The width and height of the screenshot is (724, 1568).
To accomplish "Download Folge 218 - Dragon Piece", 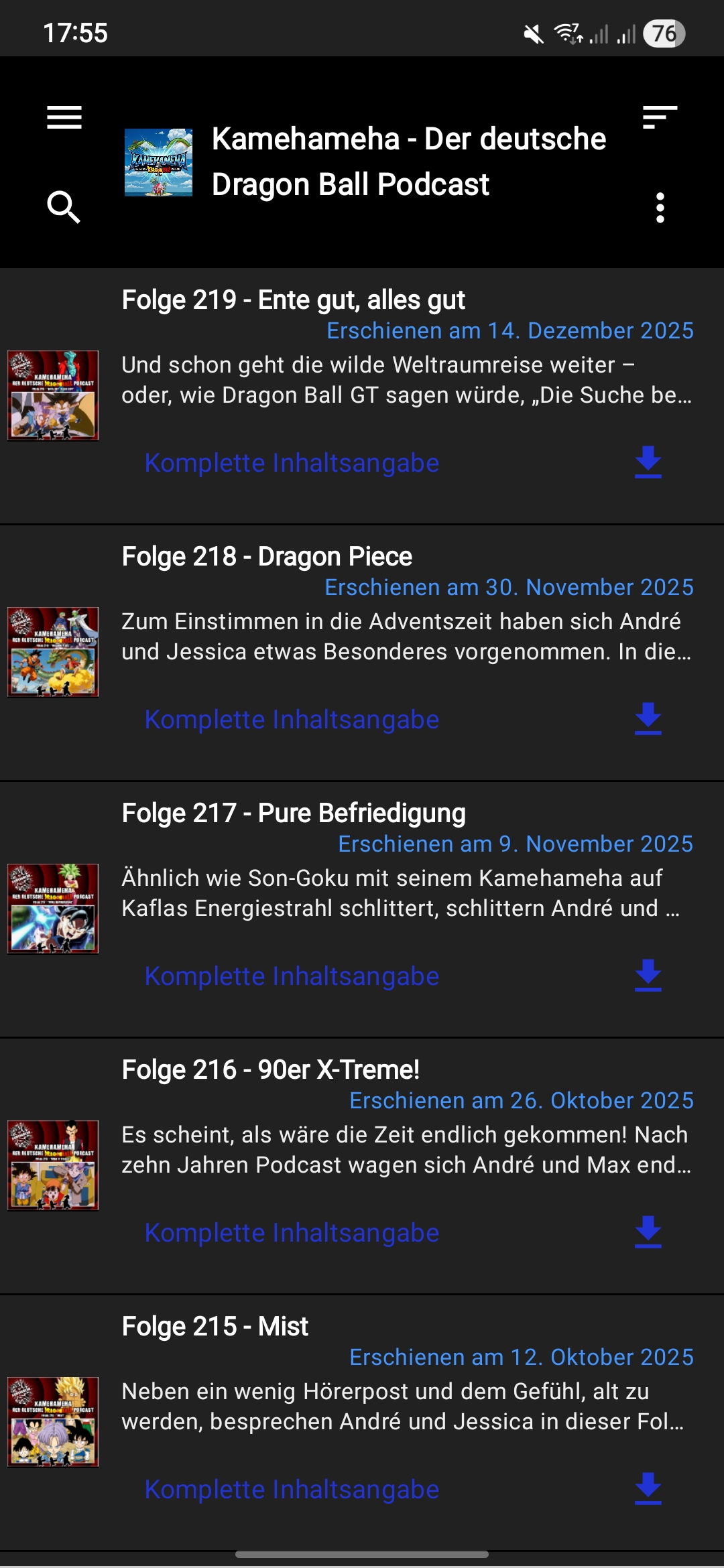I will 648,719.
